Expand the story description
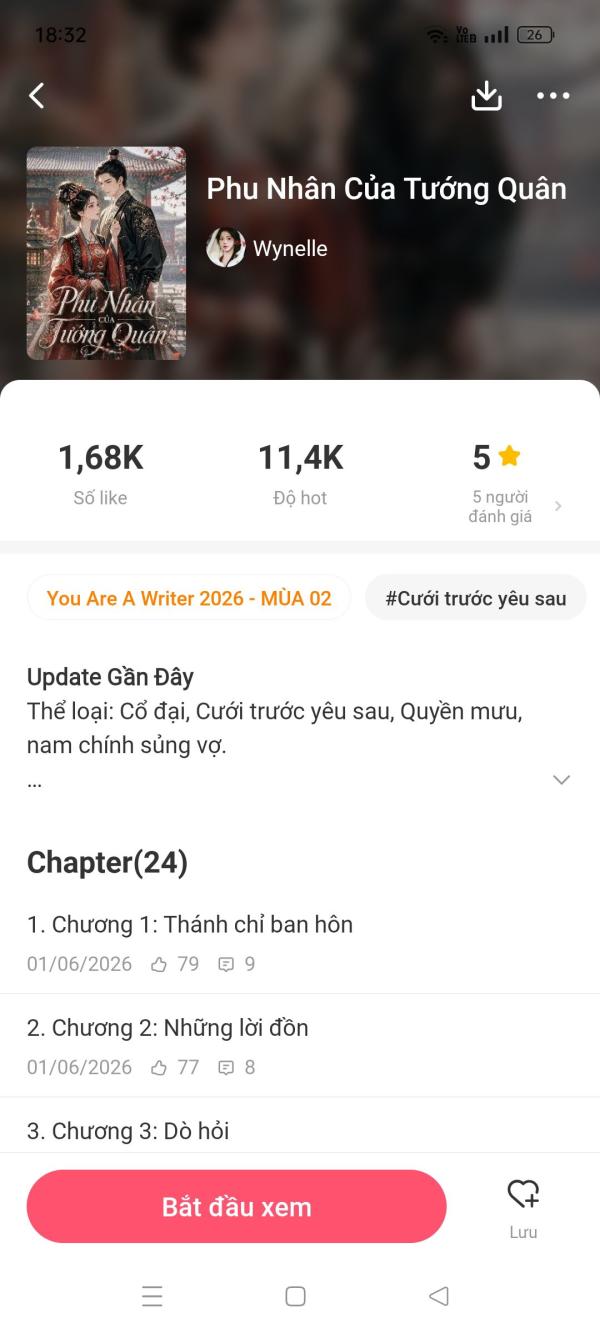The height and width of the screenshot is (1333, 600). (562, 780)
